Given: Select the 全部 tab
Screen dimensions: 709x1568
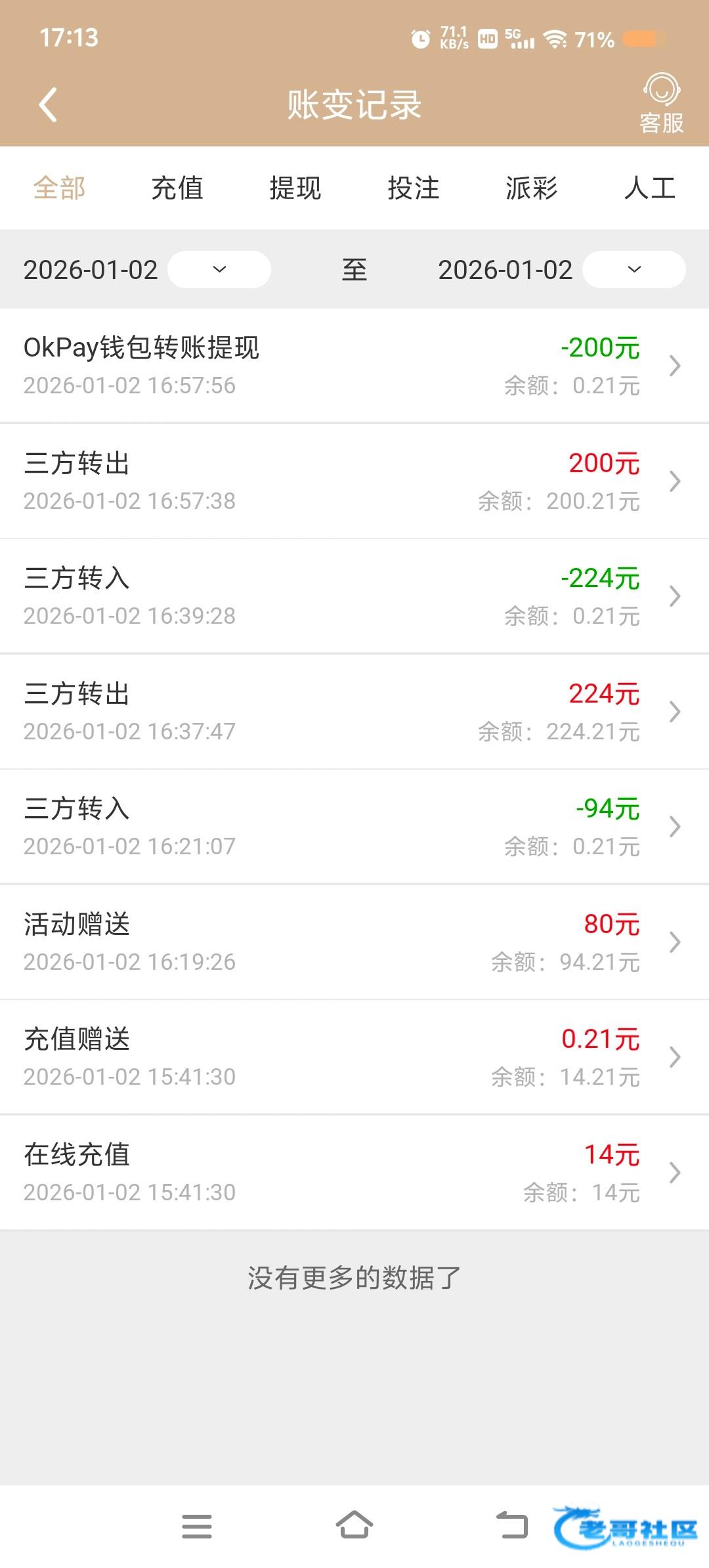Looking at the screenshot, I should click(59, 188).
